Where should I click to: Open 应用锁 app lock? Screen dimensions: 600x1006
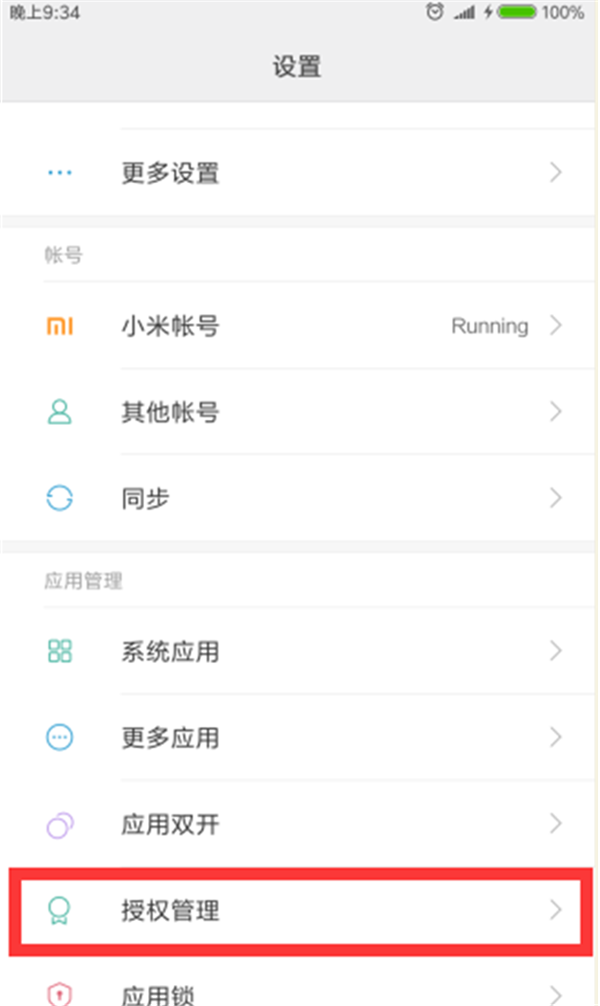[300, 992]
